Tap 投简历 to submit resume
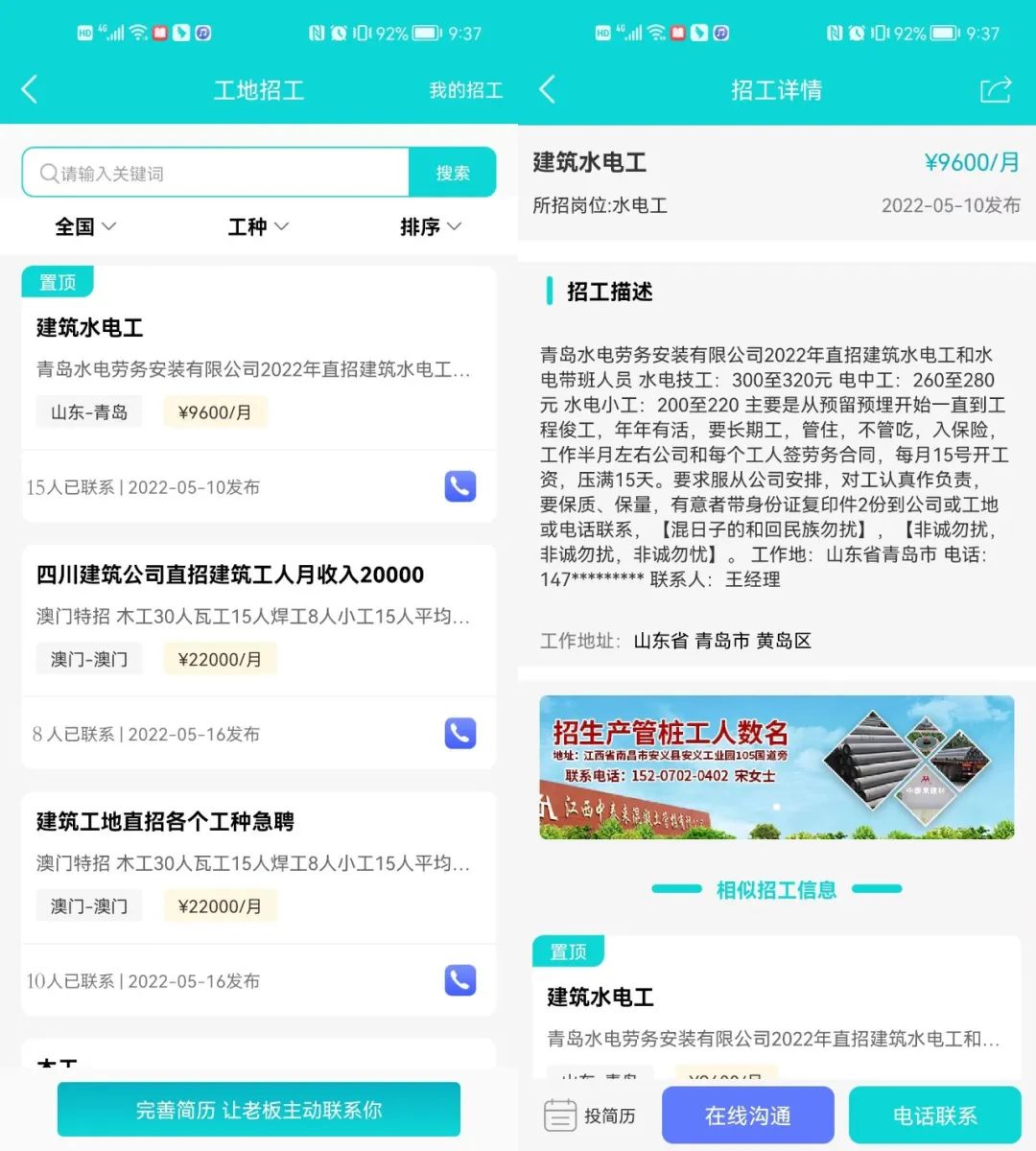The height and width of the screenshot is (1151, 1036). (589, 1116)
